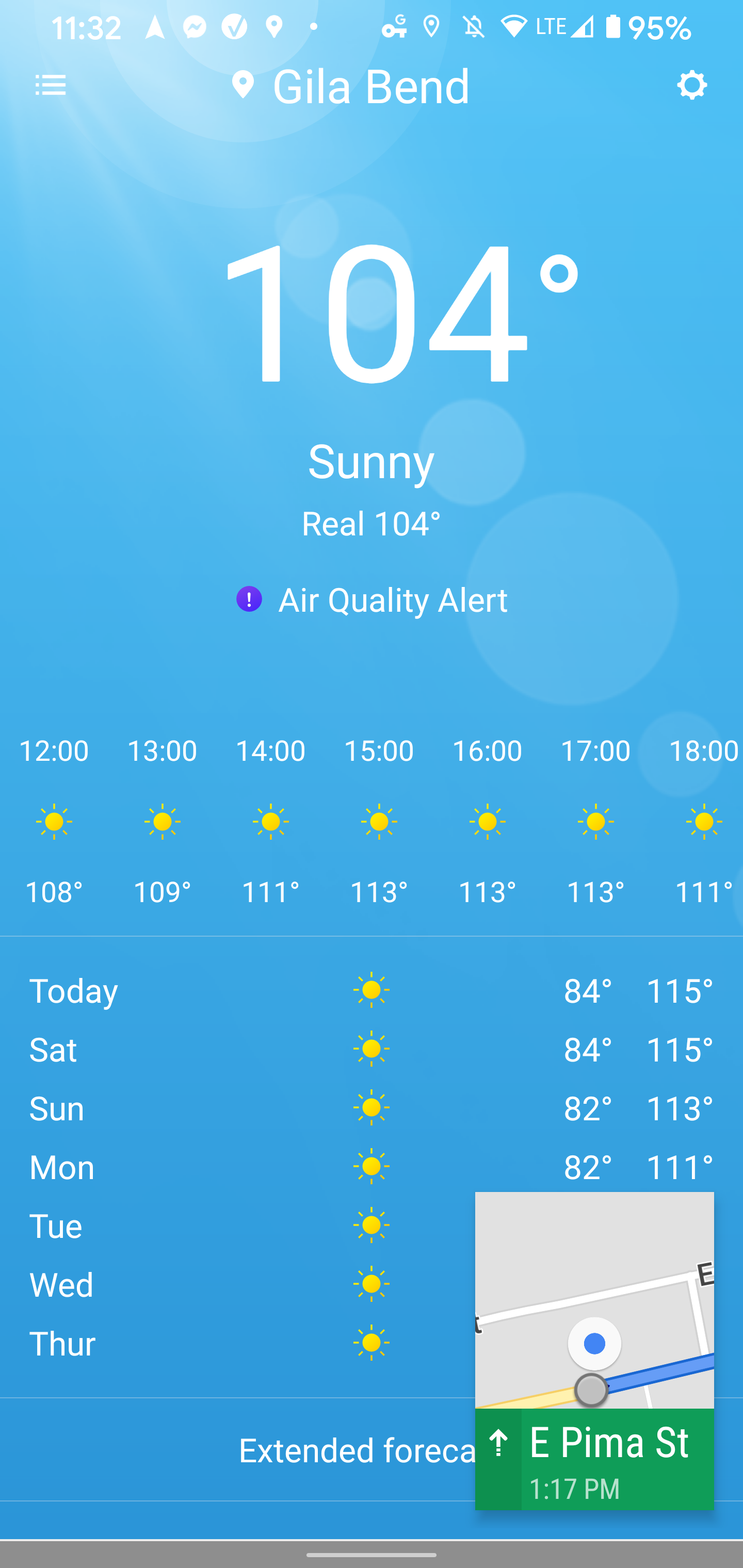Open Sun daily forecast row
Viewport: 743px width, 1568px height.
370,1108
